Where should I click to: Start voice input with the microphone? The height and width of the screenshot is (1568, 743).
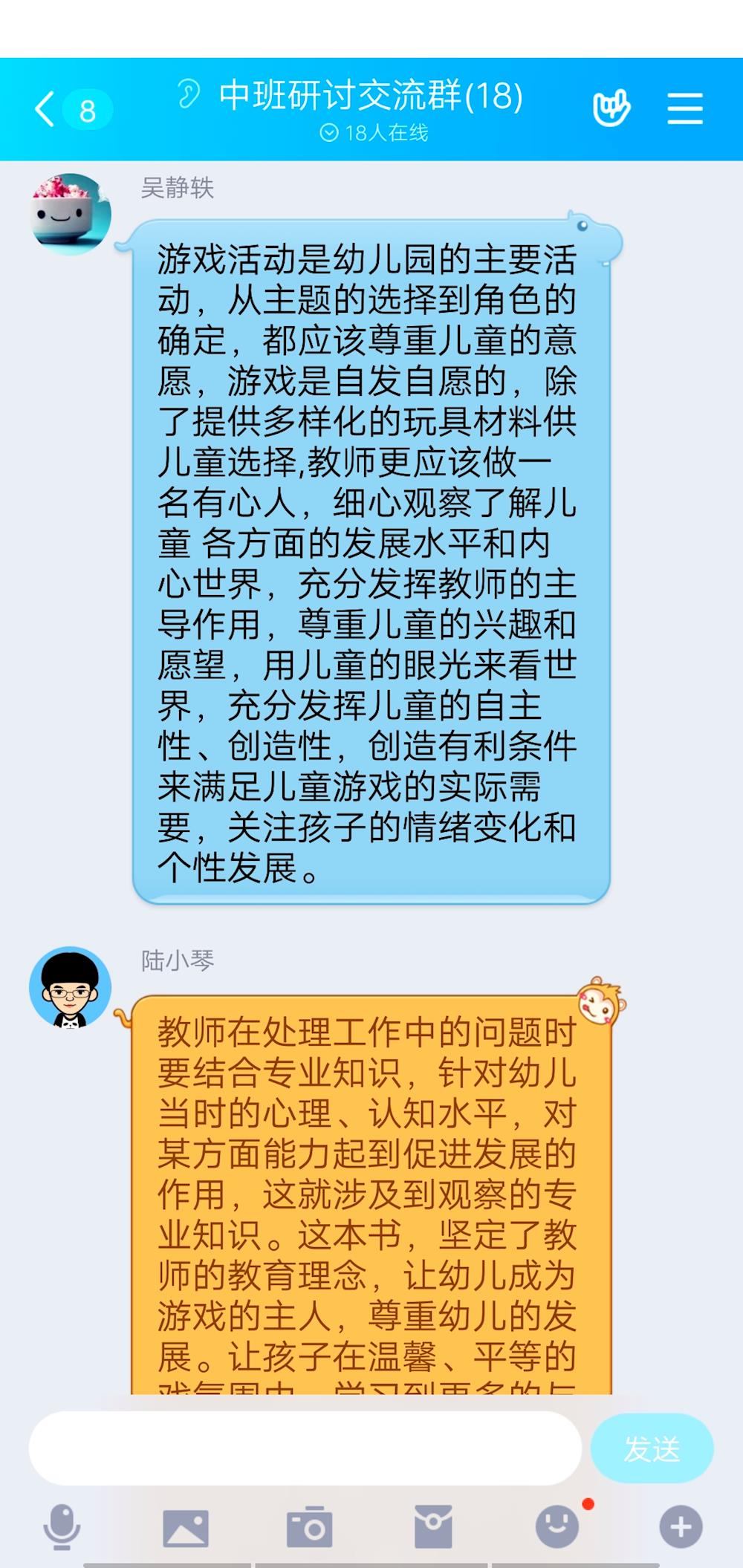(62, 1526)
